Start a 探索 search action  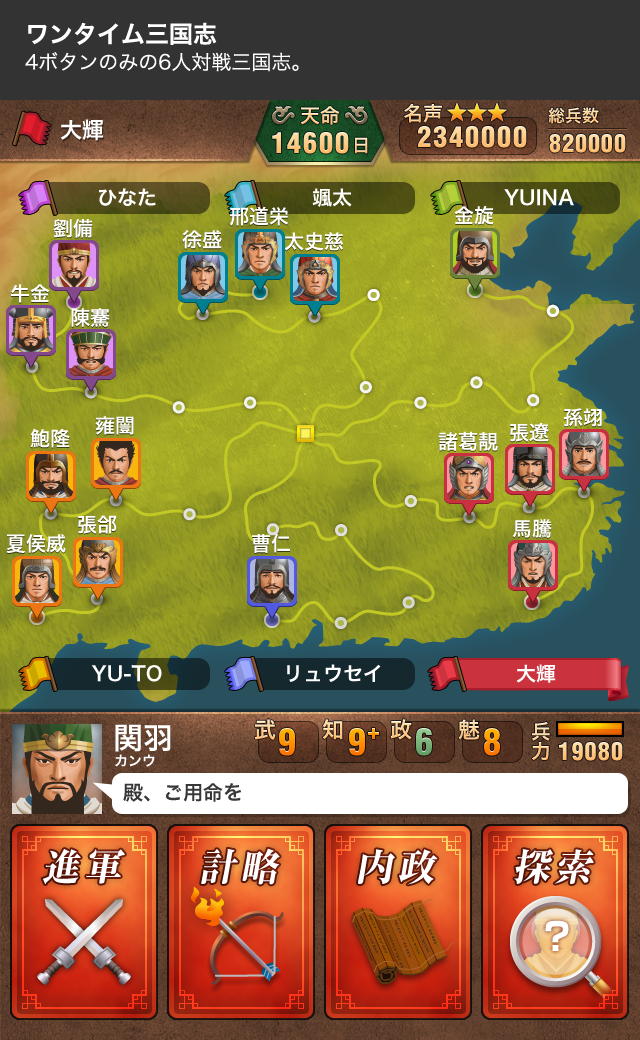[554, 921]
